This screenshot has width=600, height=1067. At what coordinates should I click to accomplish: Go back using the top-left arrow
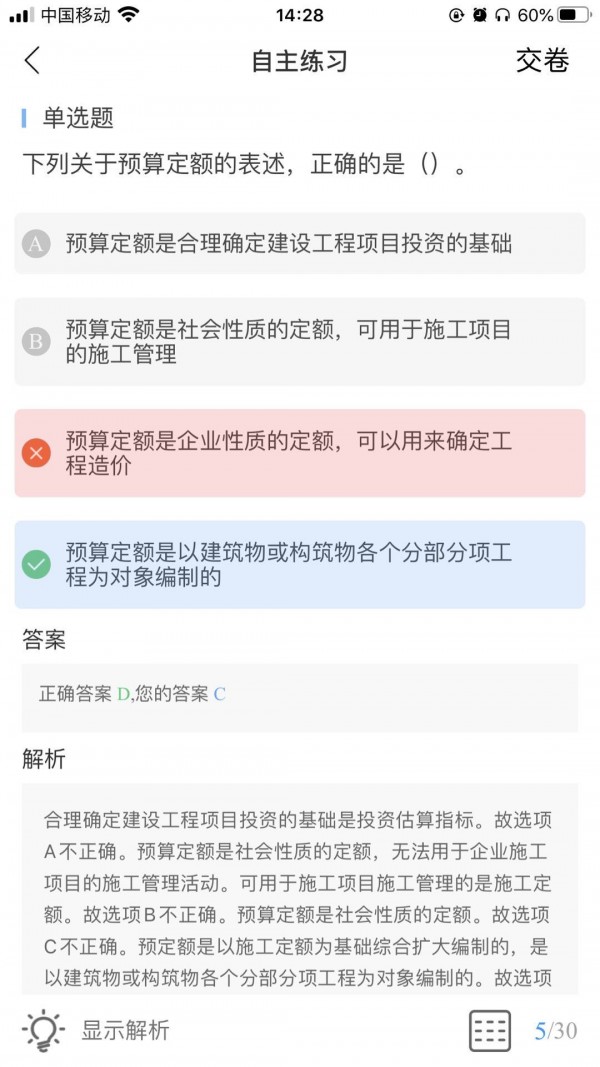pos(33,60)
